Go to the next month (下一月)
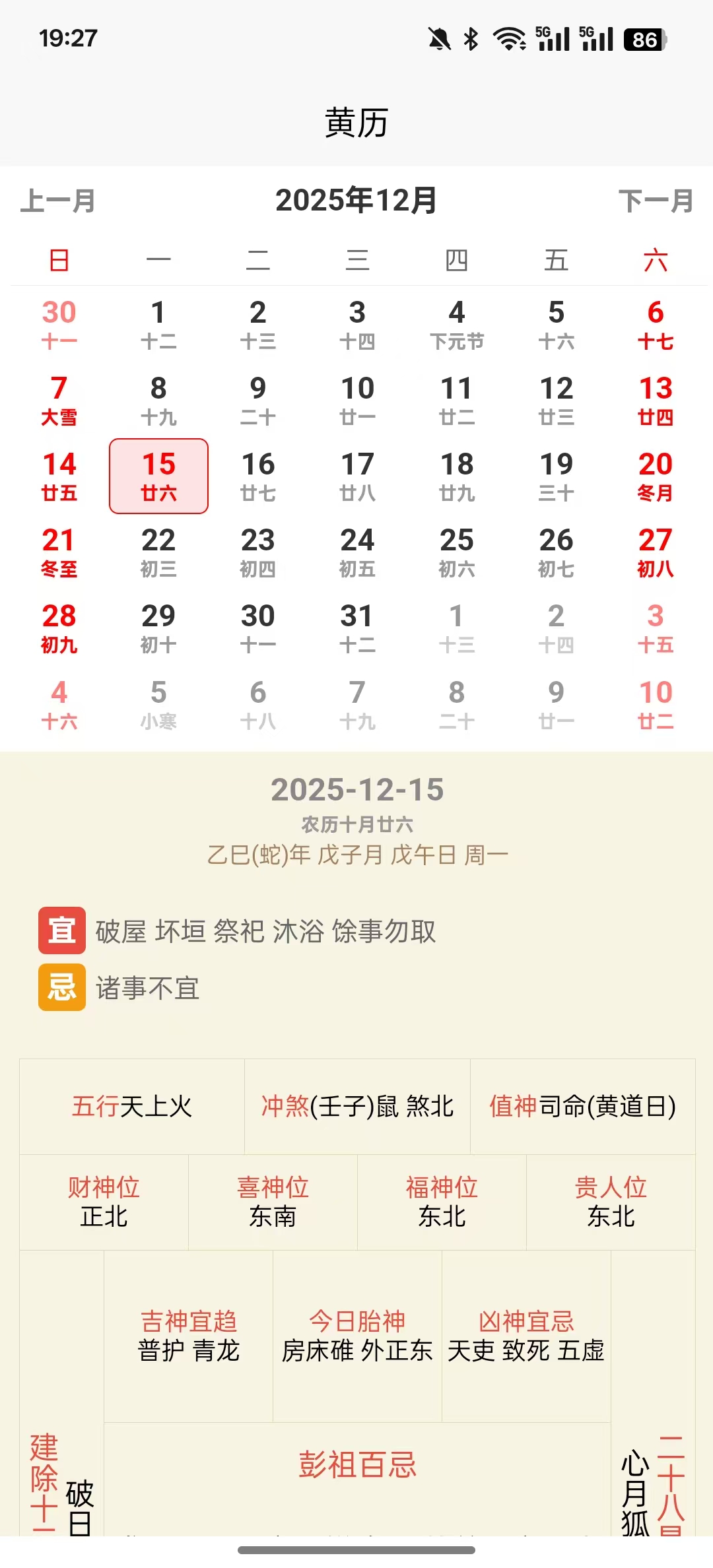The height and width of the screenshot is (1568, 713). pyautogui.click(x=655, y=201)
